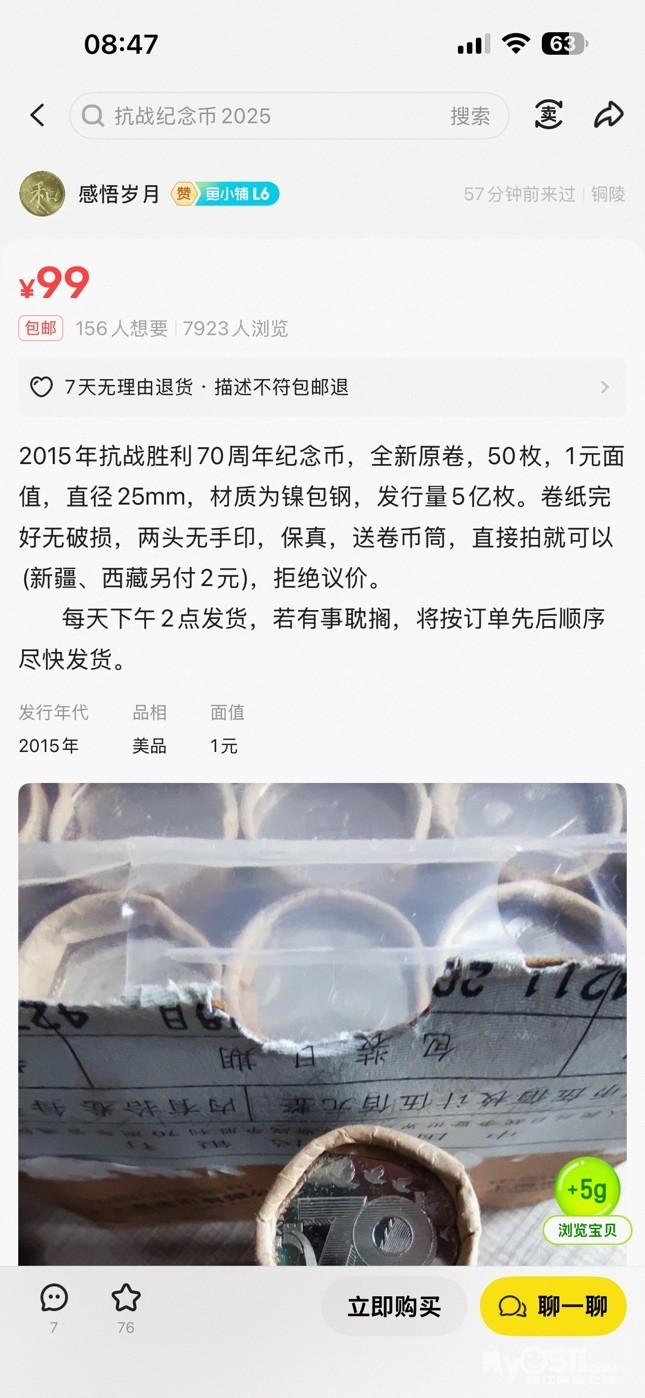Expand the 7天无理由退货 policy row

(x=322, y=387)
